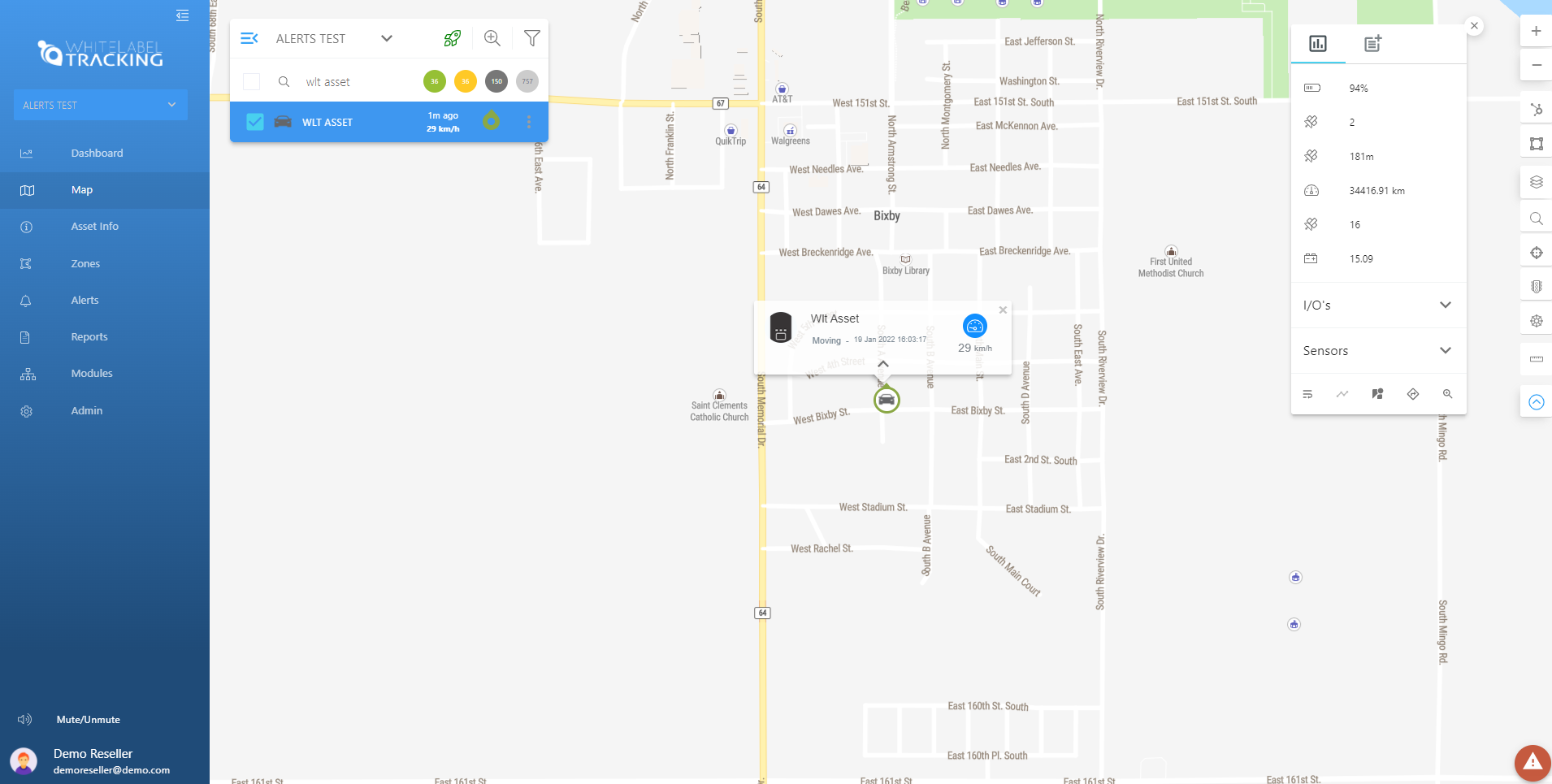The image size is (1552, 784).
Task: Open the asset list filter
Action: (x=532, y=38)
